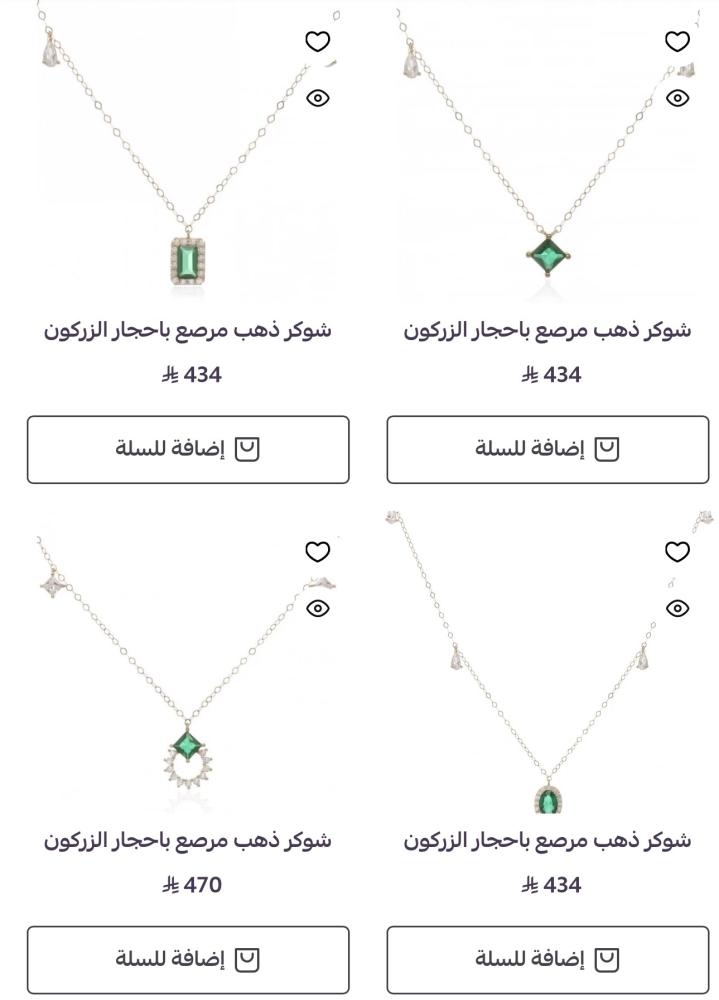Quick view the rectangular green pendant necklace
The image size is (719, 1000).
[318, 98]
